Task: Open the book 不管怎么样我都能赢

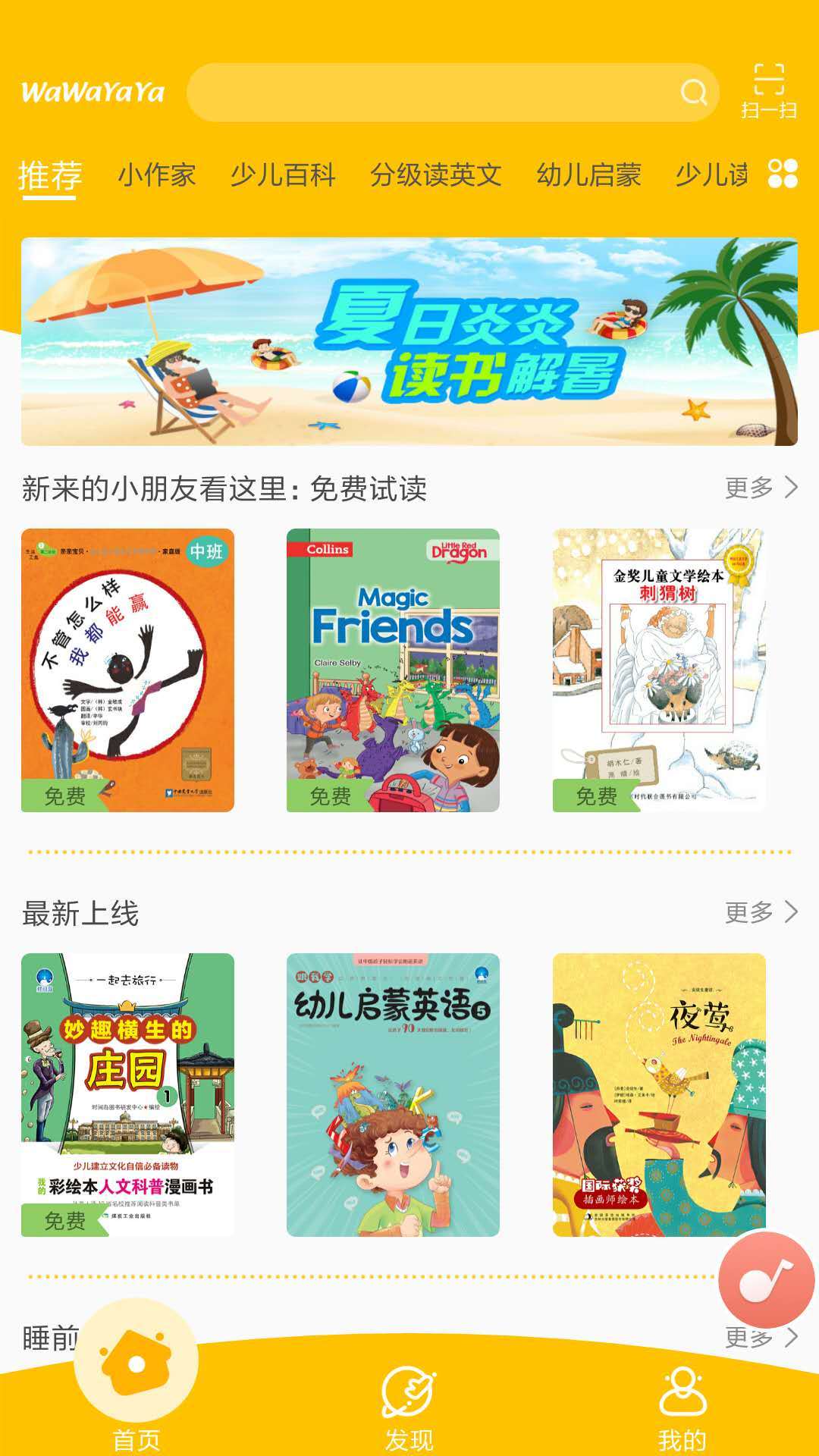Action: pyautogui.click(x=127, y=670)
